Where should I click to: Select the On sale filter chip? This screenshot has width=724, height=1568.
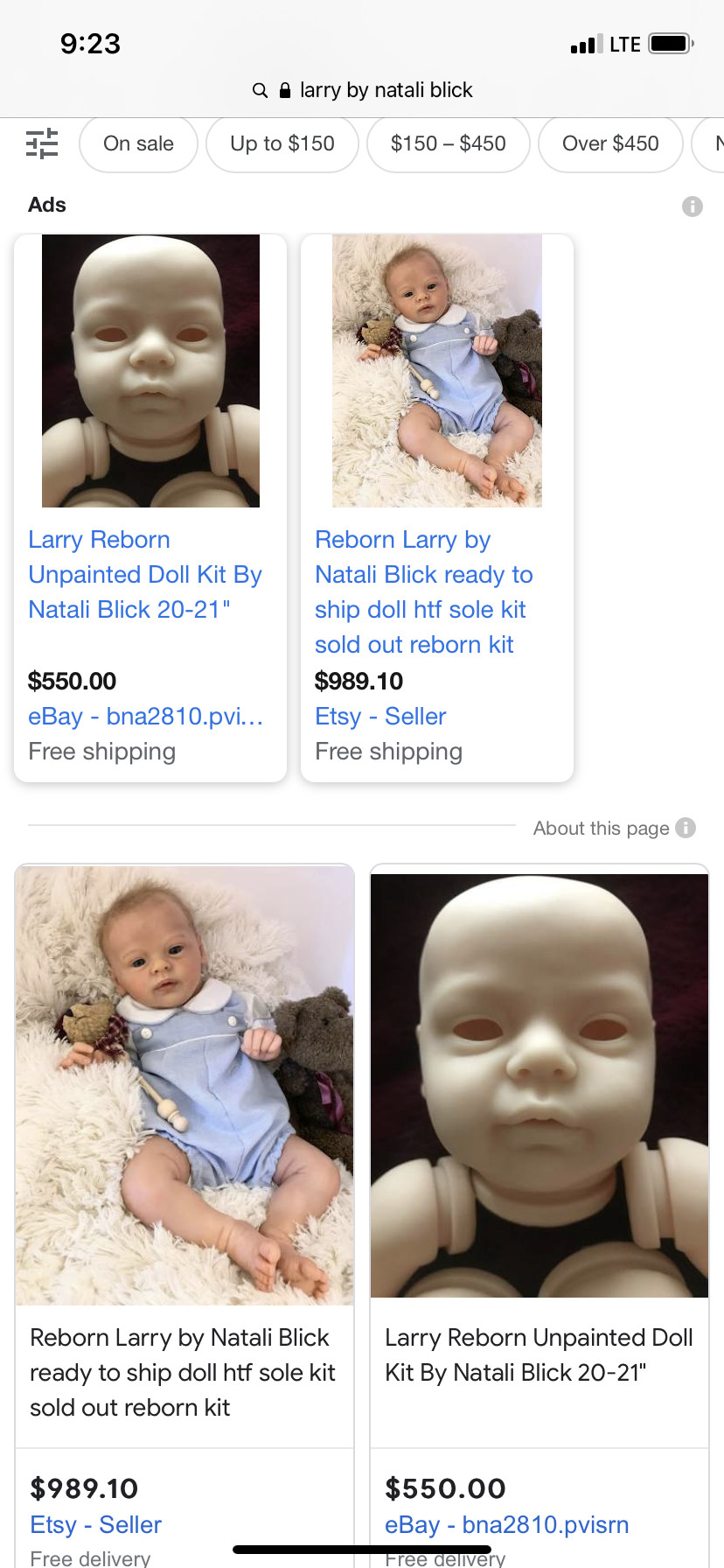point(138,143)
